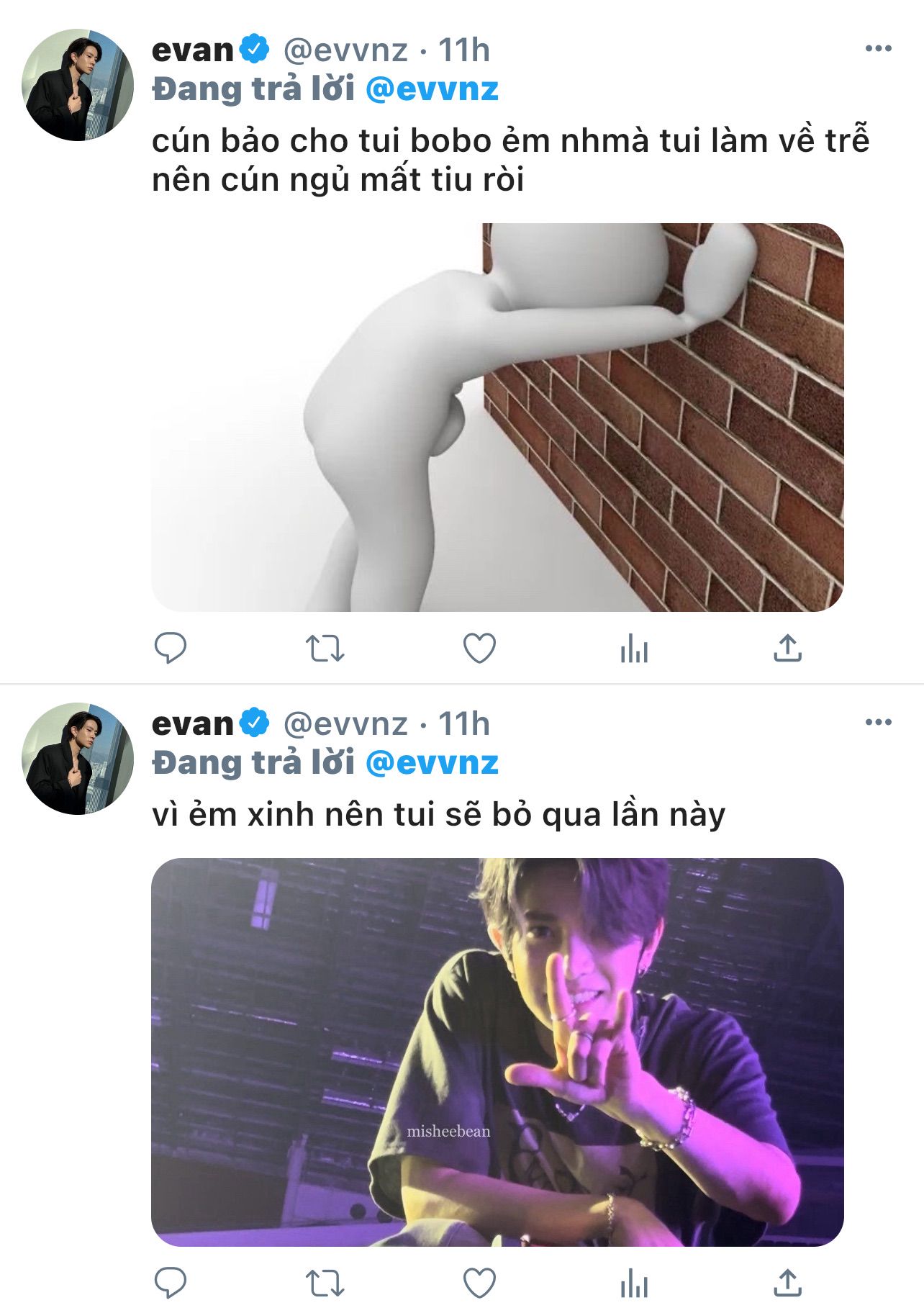Open overflow menu on the 'cún bảo' tweet
Viewport: 924px width, 1313px height.
878,48
